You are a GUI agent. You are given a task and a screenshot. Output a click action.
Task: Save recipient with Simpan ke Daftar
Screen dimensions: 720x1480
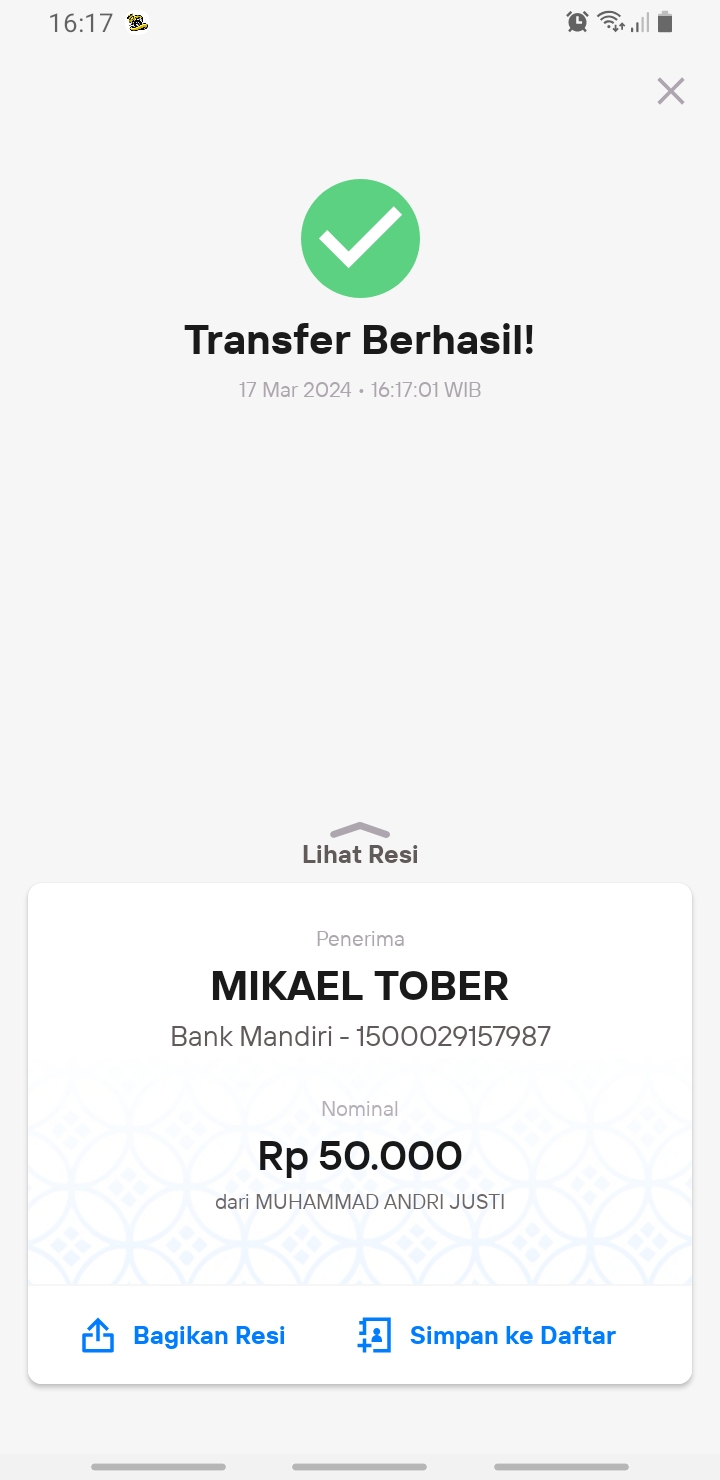click(x=486, y=1335)
